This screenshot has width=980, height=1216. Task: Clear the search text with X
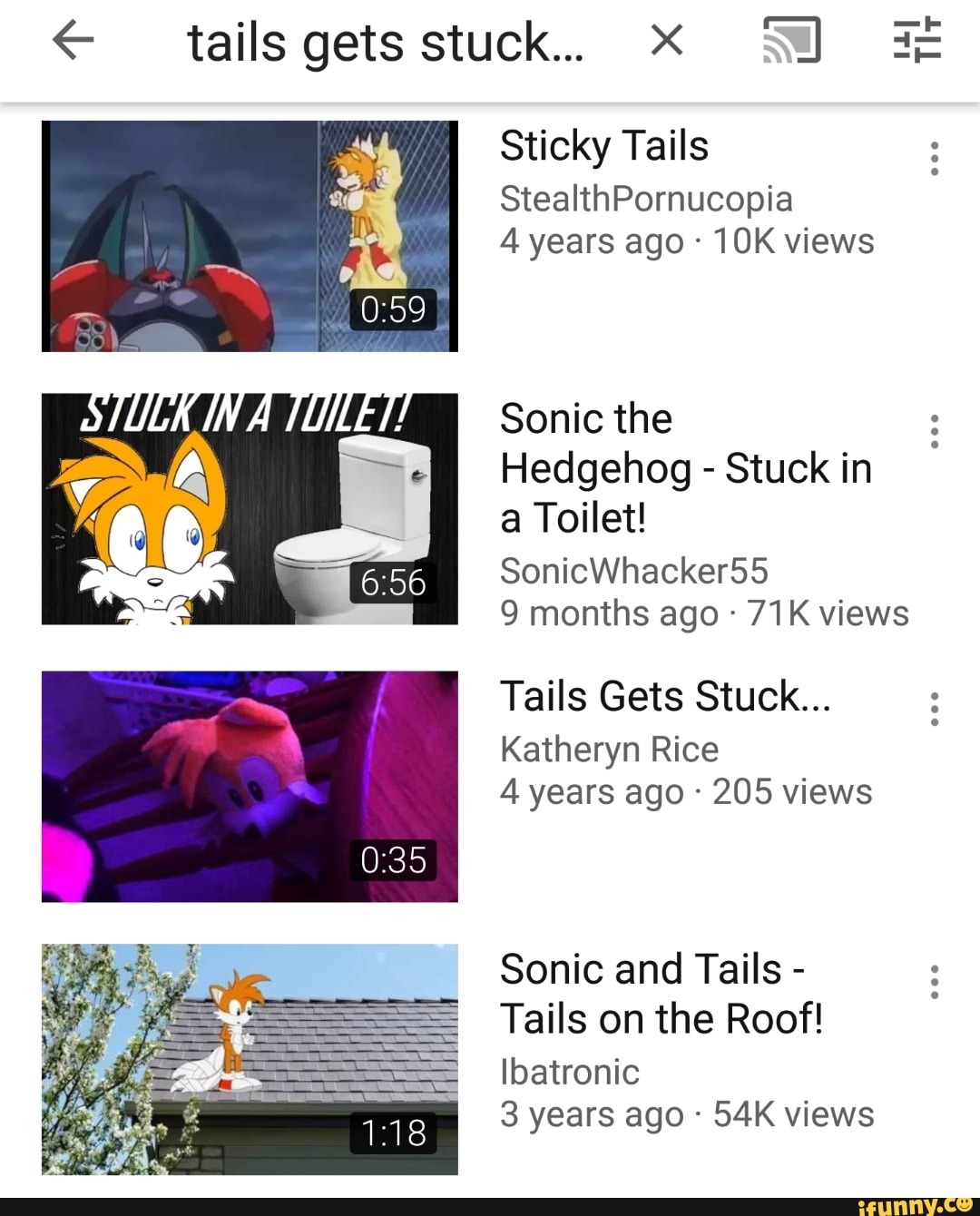pos(667,40)
